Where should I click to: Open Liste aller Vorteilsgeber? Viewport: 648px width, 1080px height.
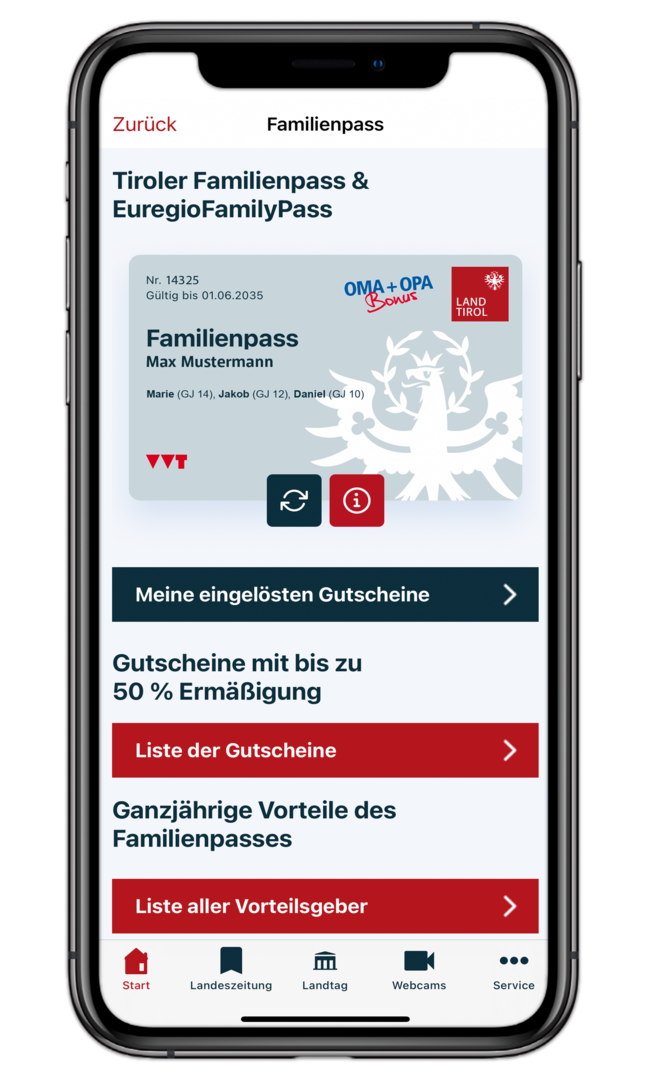coord(325,906)
